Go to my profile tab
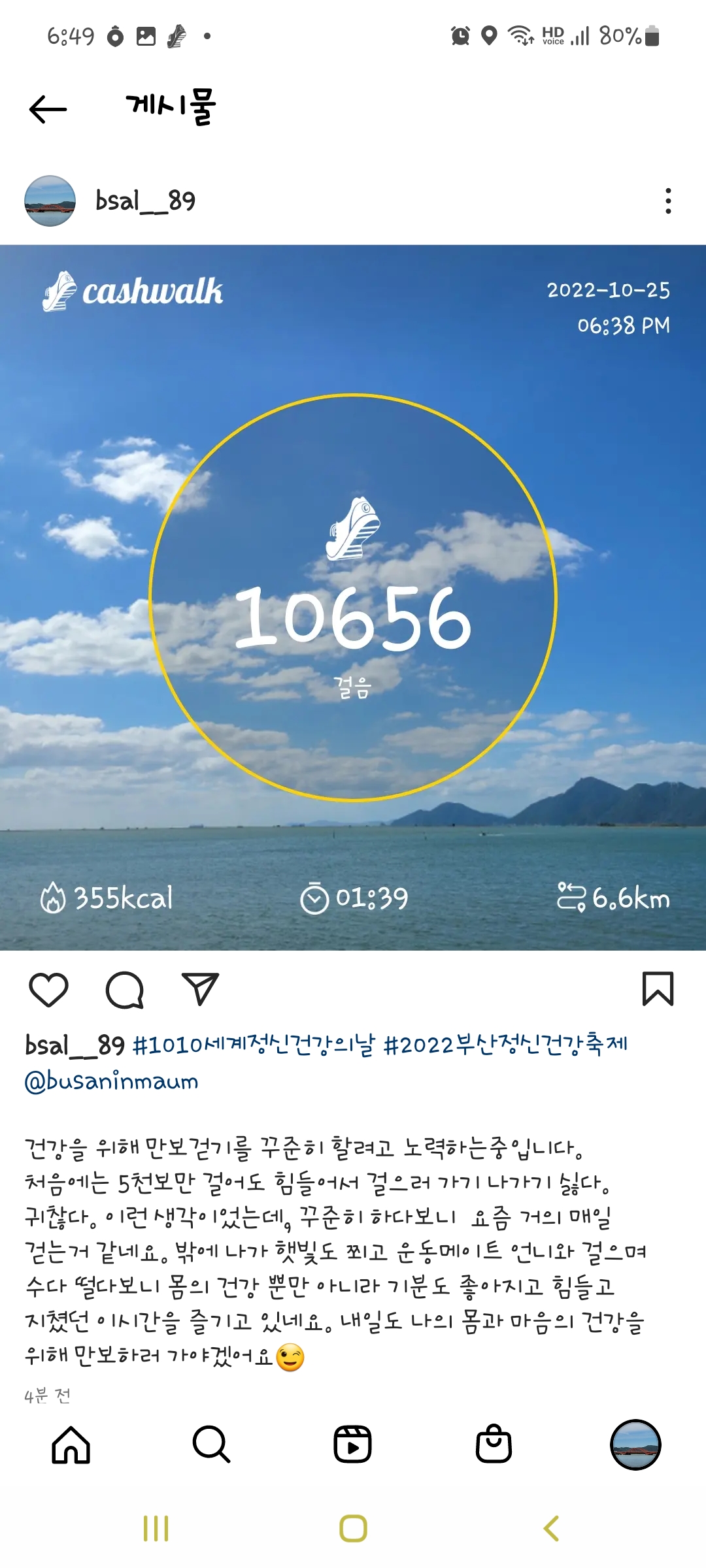Viewport: 706px width, 1568px height. coord(635,1445)
